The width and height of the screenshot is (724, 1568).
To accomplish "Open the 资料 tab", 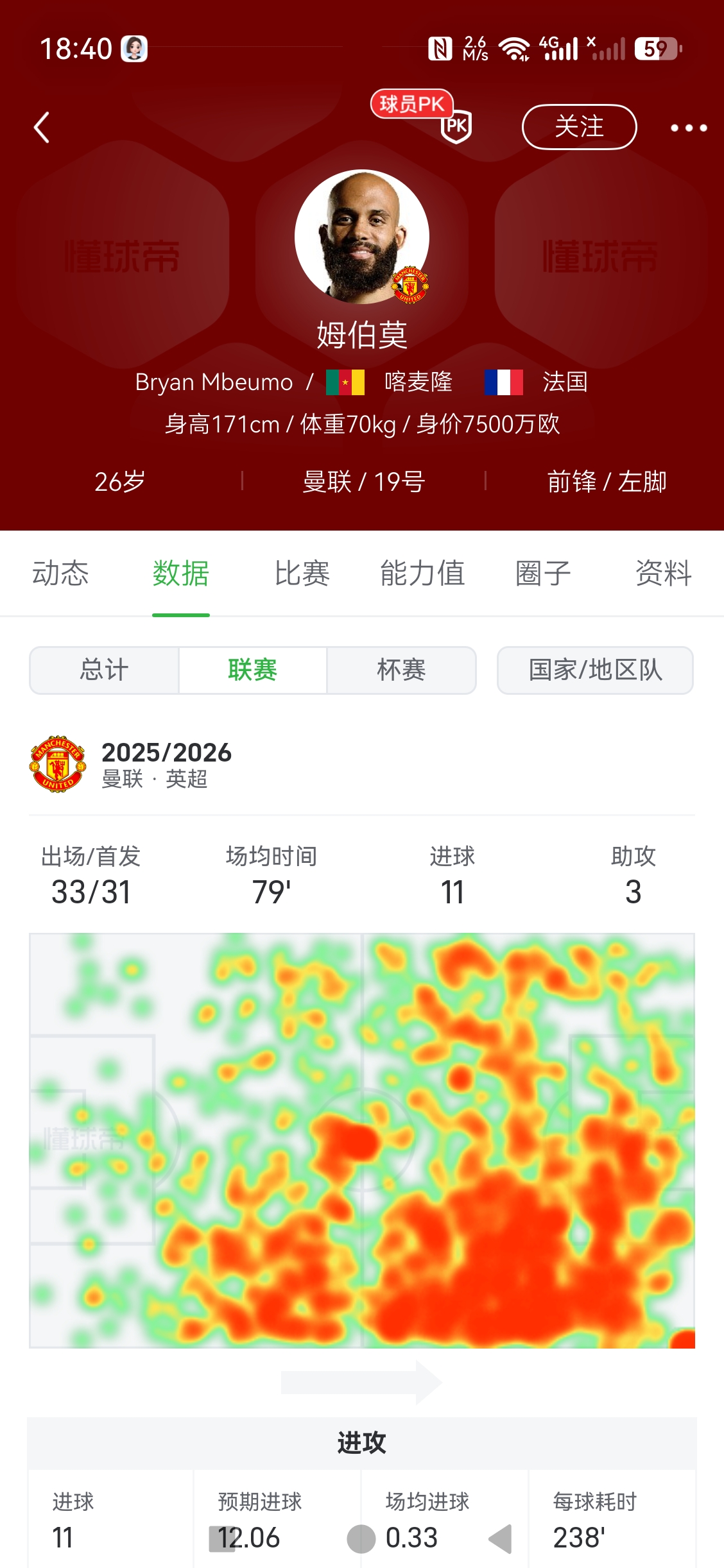I will (664, 573).
